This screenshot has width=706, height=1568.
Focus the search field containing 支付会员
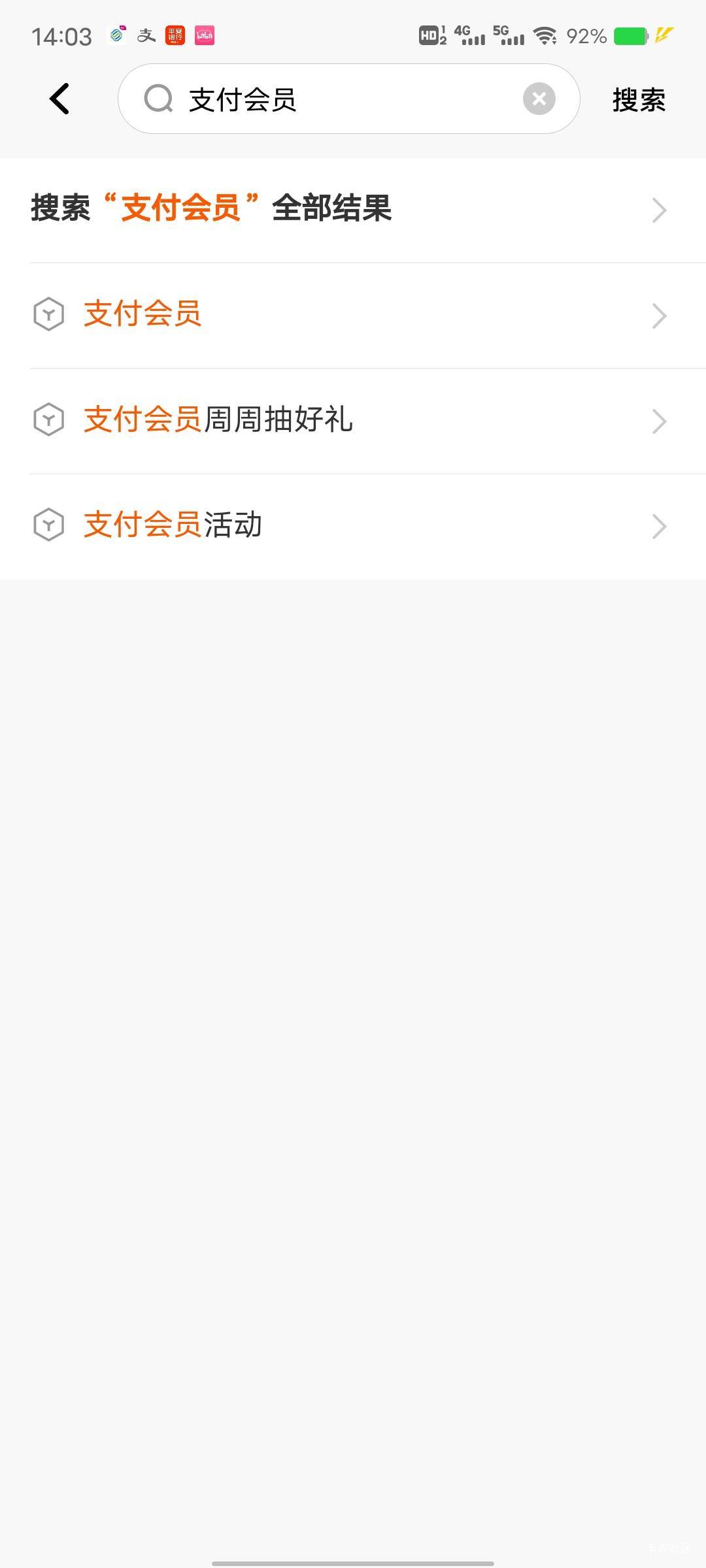348,99
